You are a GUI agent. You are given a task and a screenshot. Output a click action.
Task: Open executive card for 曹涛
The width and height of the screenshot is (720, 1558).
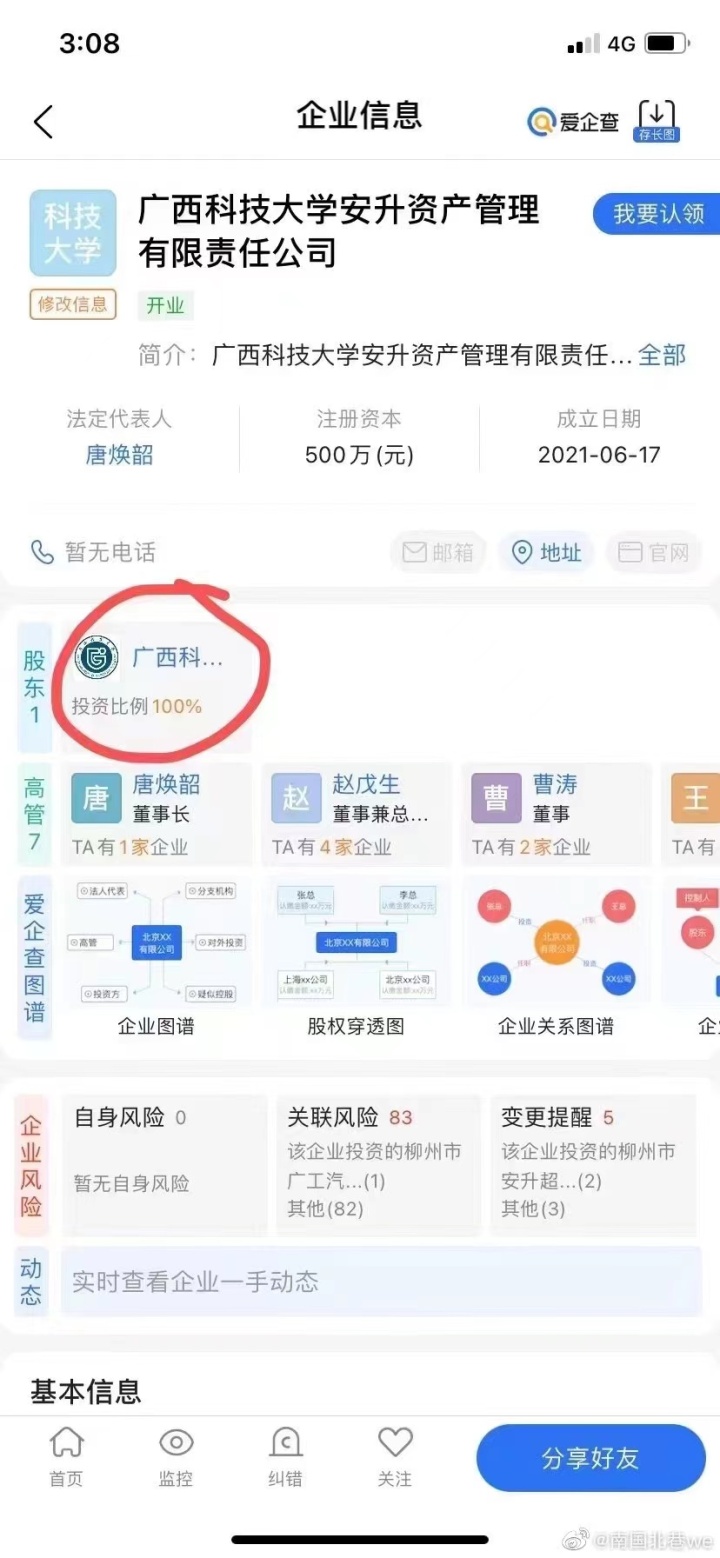tap(555, 813)
